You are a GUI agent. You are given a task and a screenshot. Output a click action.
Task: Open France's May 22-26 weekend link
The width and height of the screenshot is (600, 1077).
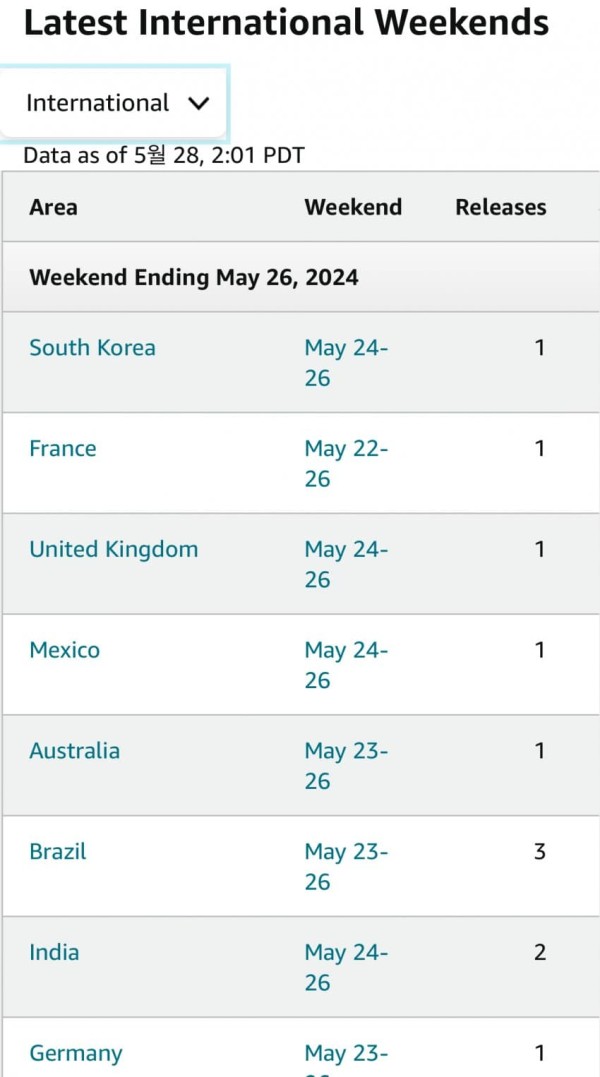pos(346,464)
